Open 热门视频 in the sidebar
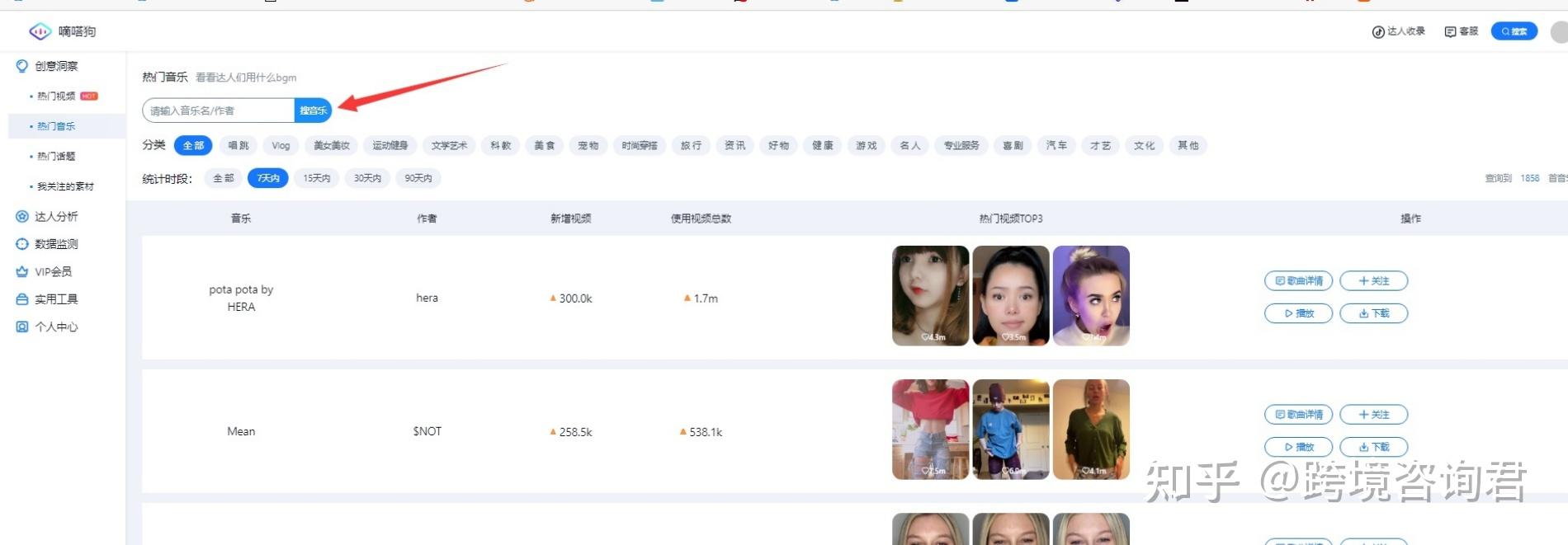This screenshot has height=545, width=1568. [x=56, y=96]
